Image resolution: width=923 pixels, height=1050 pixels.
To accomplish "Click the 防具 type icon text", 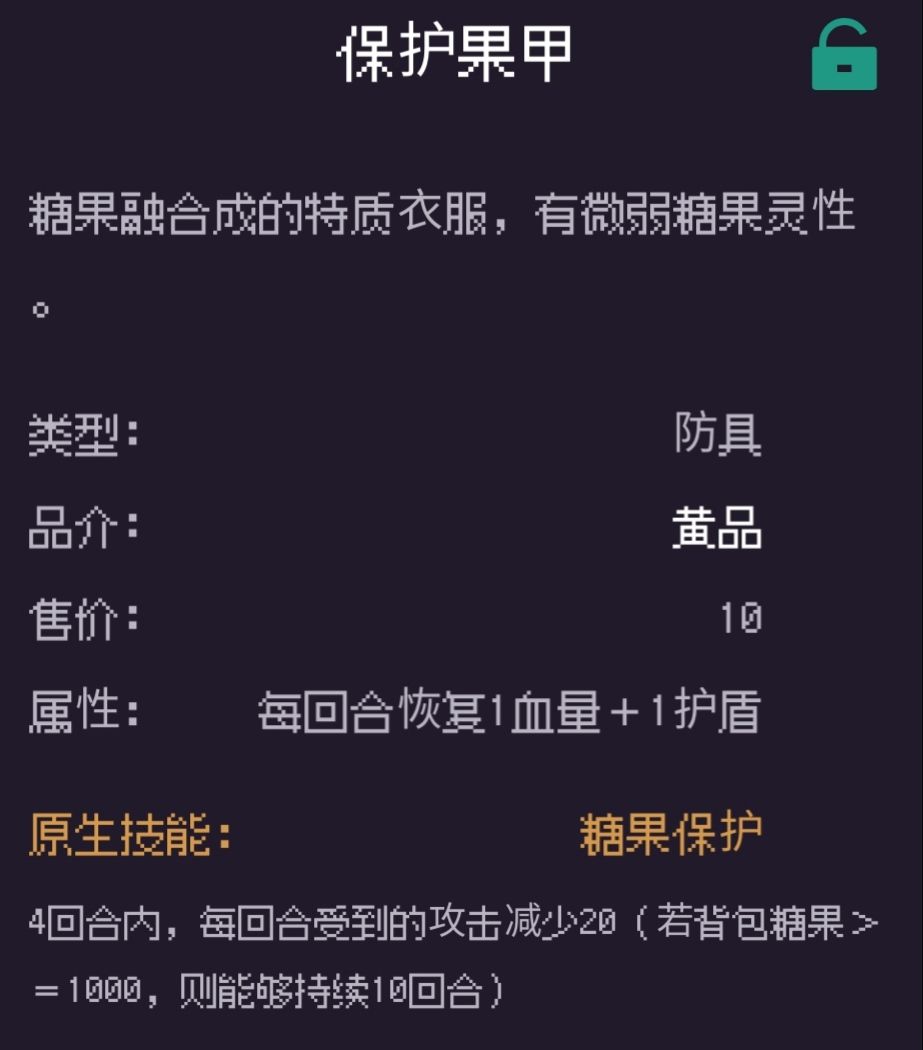I will click(718, 434).
